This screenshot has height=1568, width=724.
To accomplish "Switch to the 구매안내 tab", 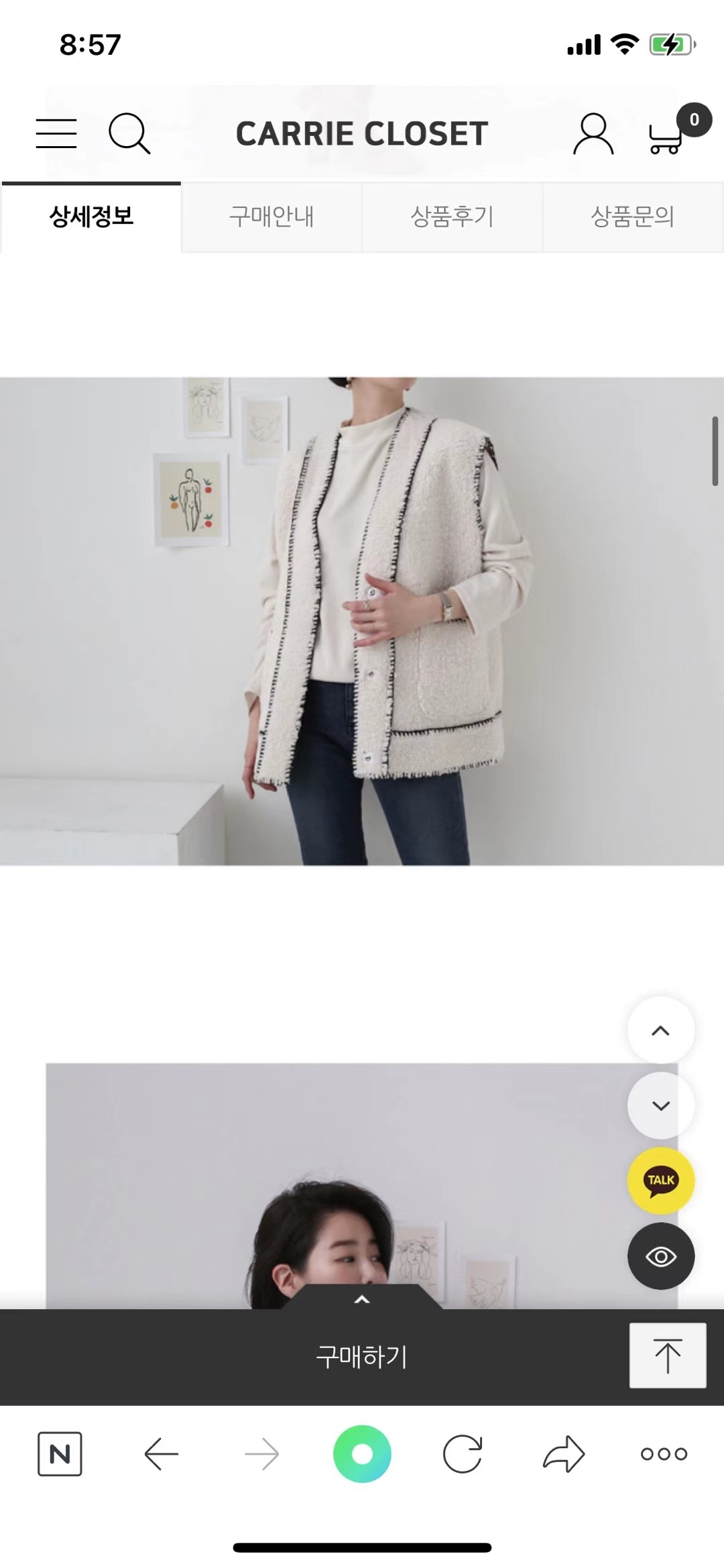I will click(271, 217).
